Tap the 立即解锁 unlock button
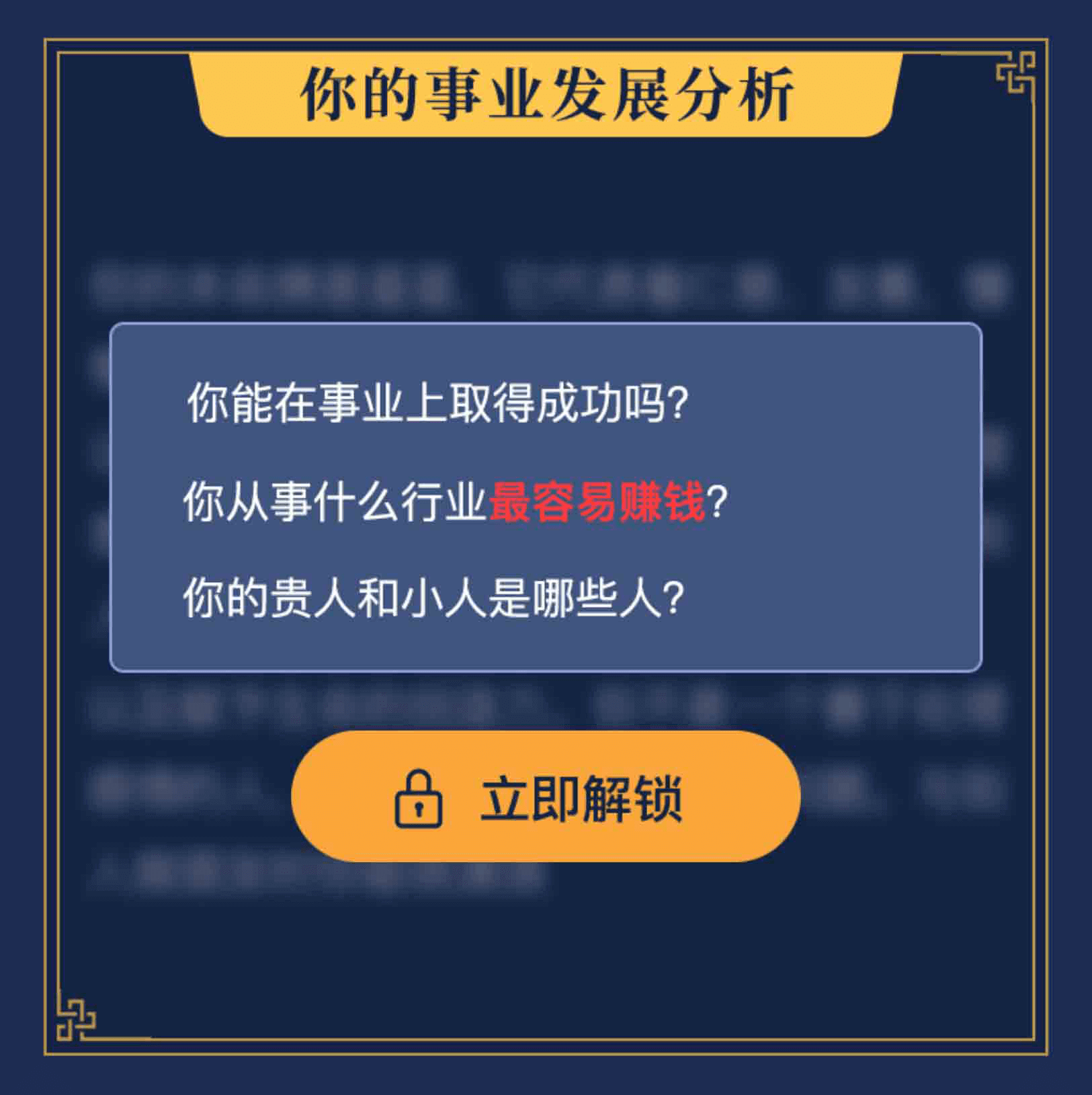This screenshot has width=1092, height=1095. [x=546, y=797]
